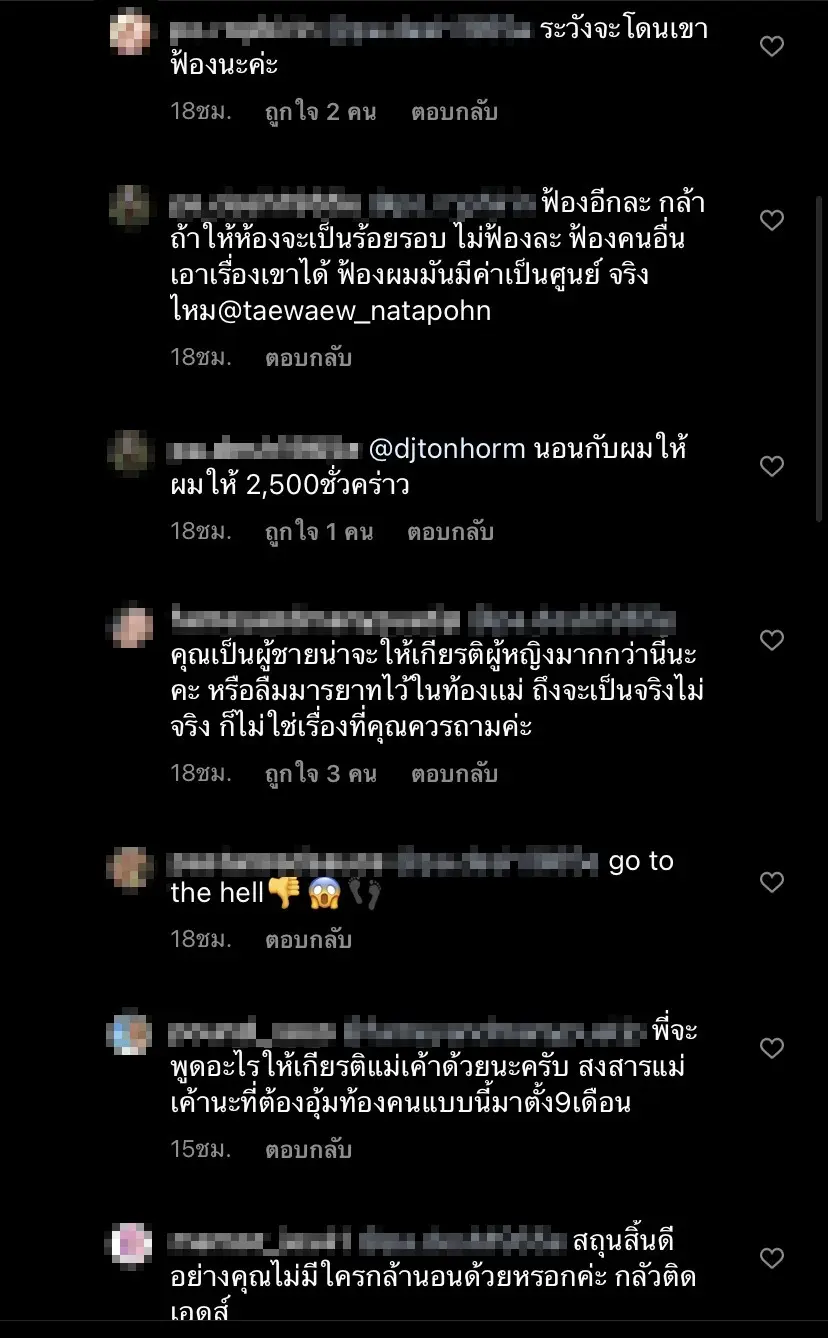Image resolution: width=828 pixels, height=1338 pixels.
Task: Reply to the 'go to the hell' comment
Action: click(x=308, y=939)
